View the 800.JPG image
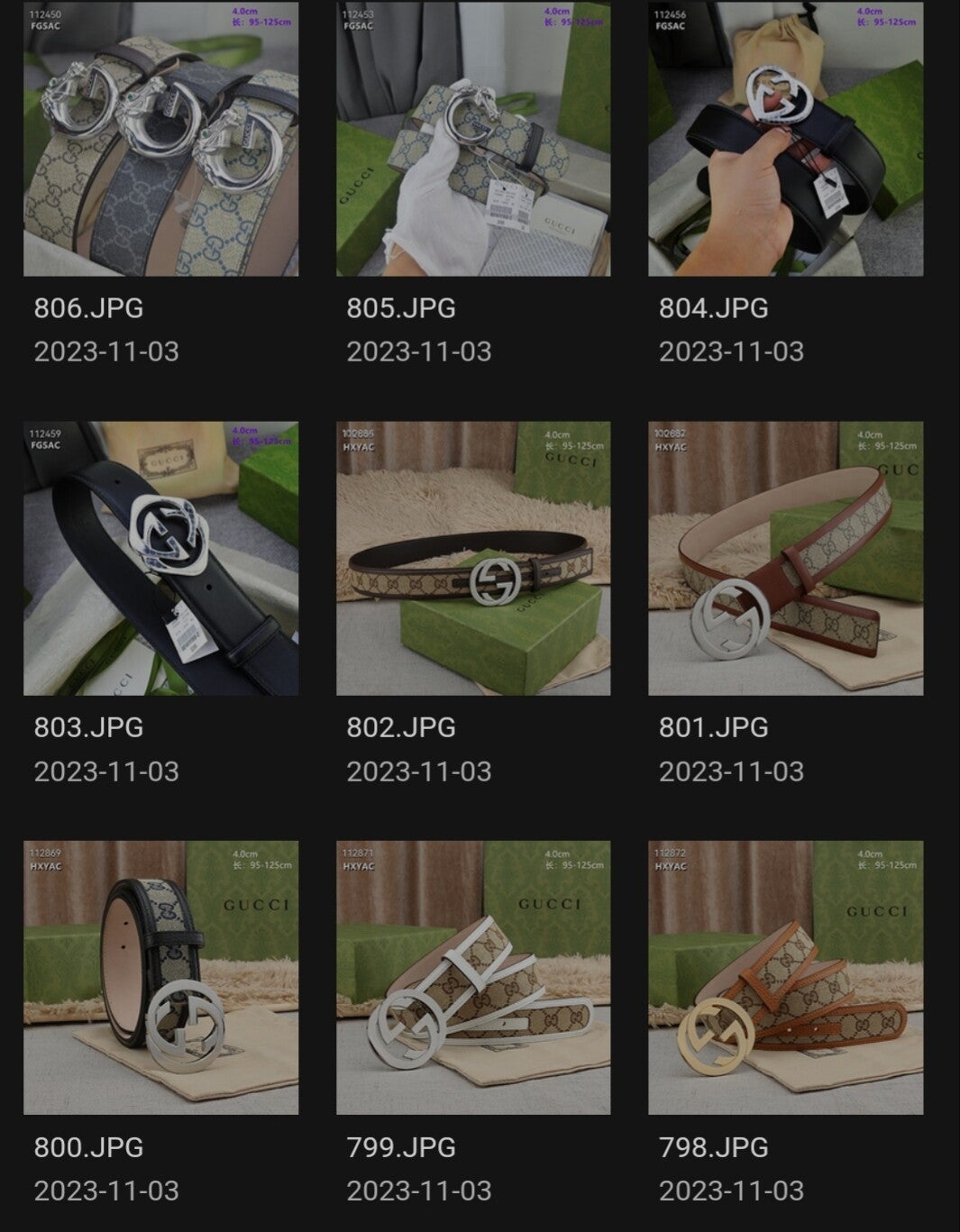The width and height of the screenshot is (960, 1232). (160, 978)
